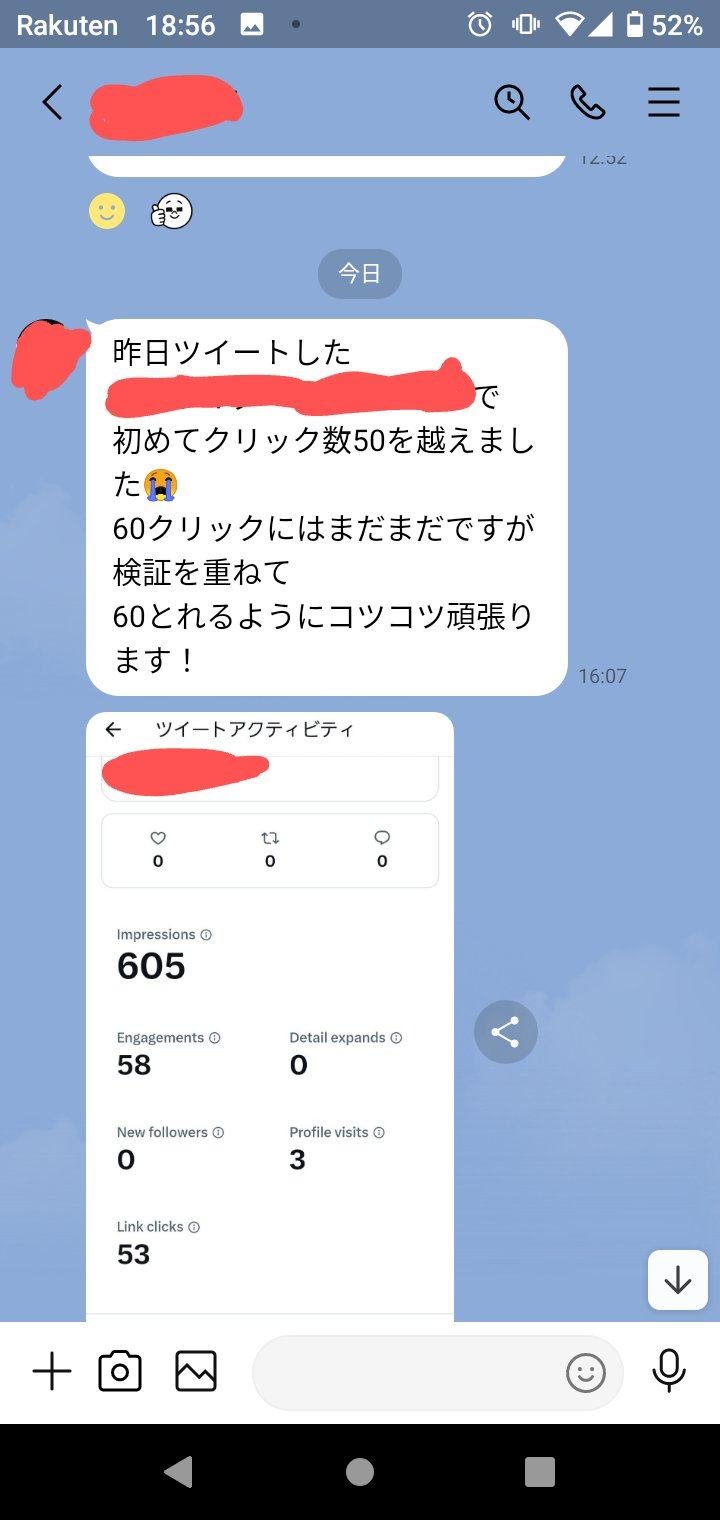Go back from this chat
Screen dimensions: 720x1520
tap(52, 102)
